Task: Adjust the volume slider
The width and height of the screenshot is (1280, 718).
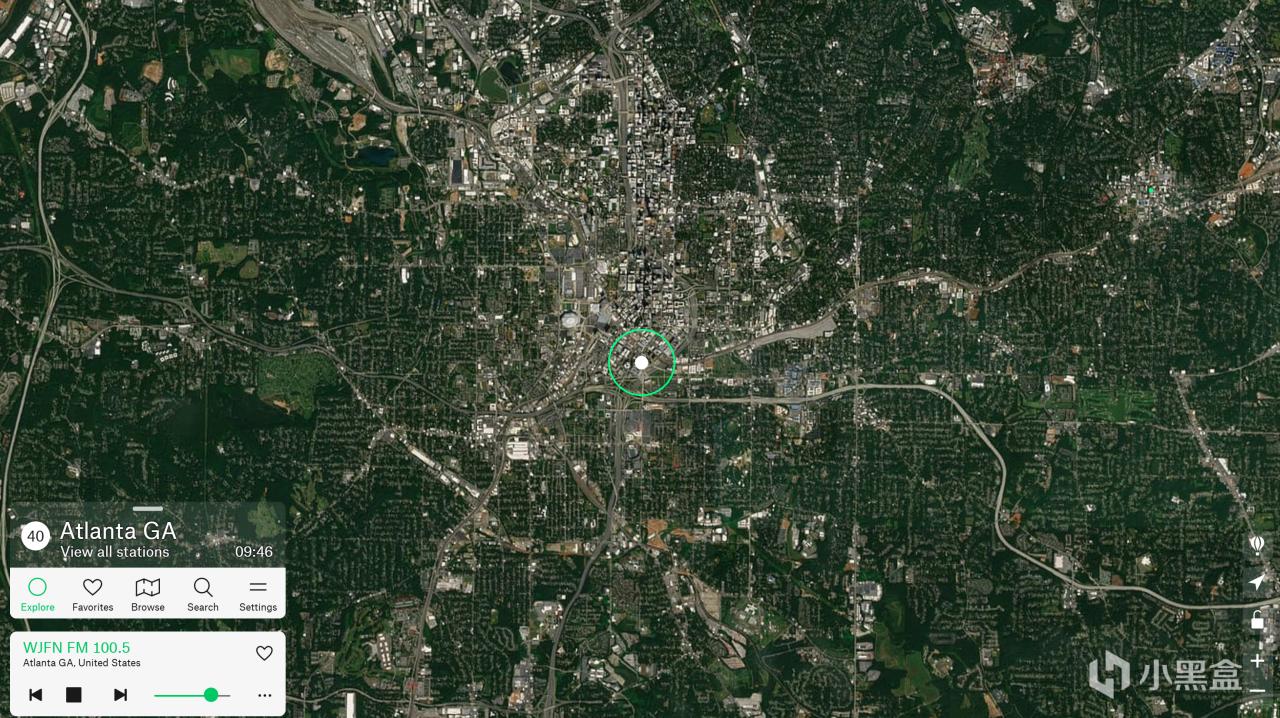Action: (211, 695)
